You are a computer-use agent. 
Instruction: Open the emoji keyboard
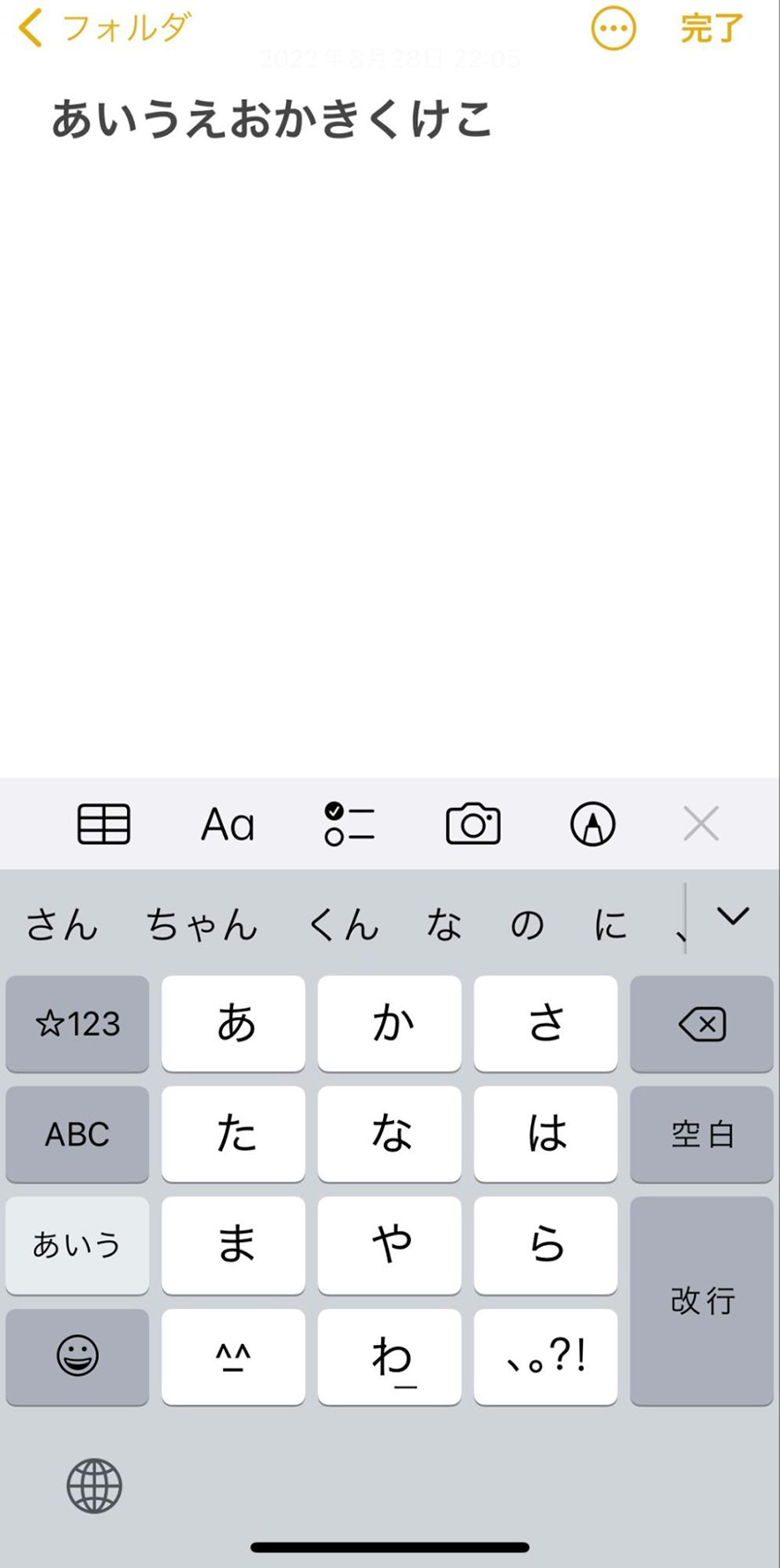(x=78, y=1356)
